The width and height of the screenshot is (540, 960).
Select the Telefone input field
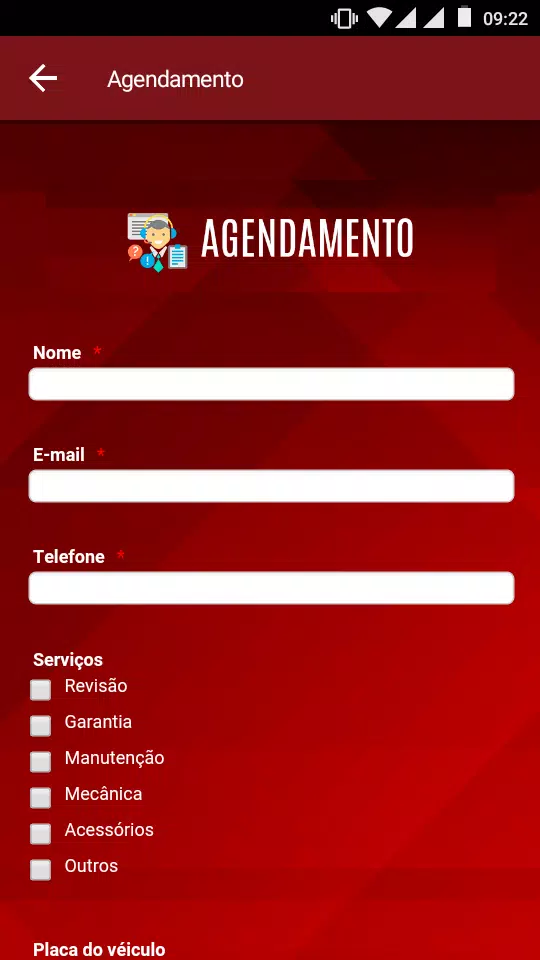pos(271,588)
